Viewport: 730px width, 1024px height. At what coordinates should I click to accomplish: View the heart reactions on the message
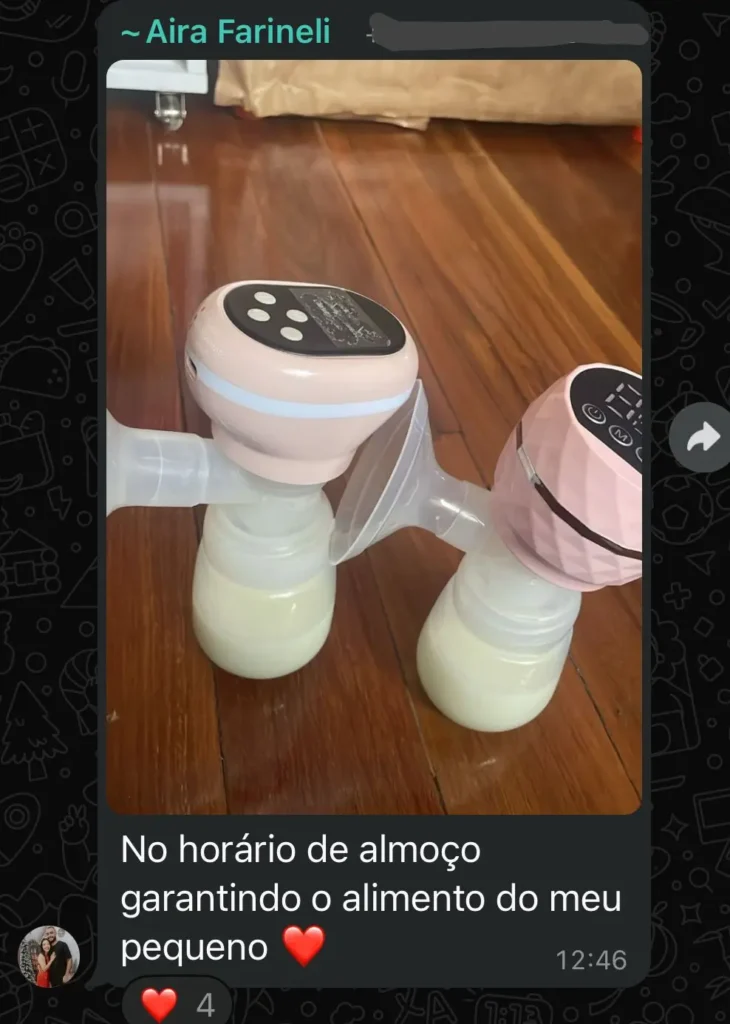coord(178,1003)
